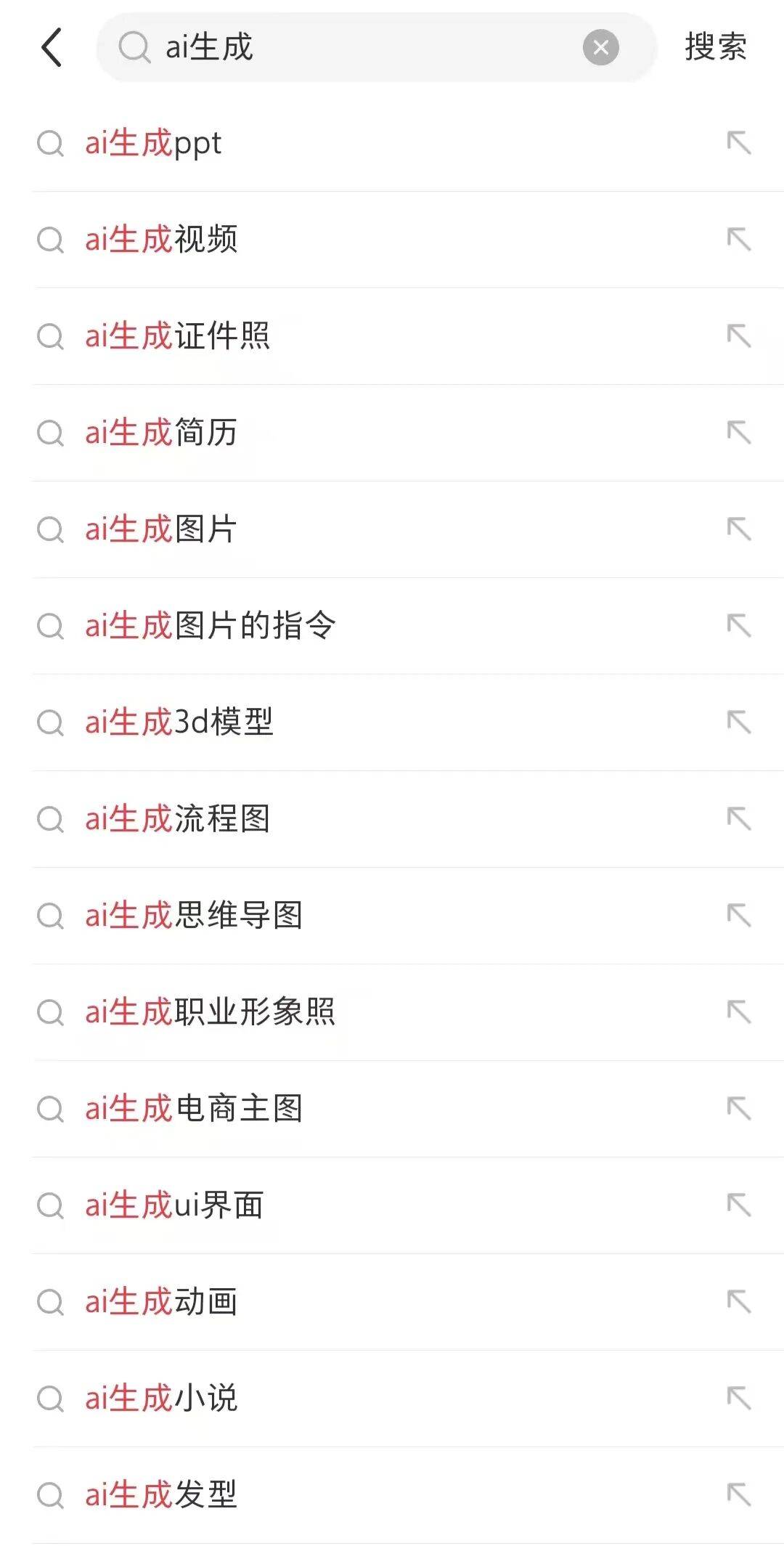
Task: Tap the search icon next to ai生成动画
Action: (x=49, y=1300)
